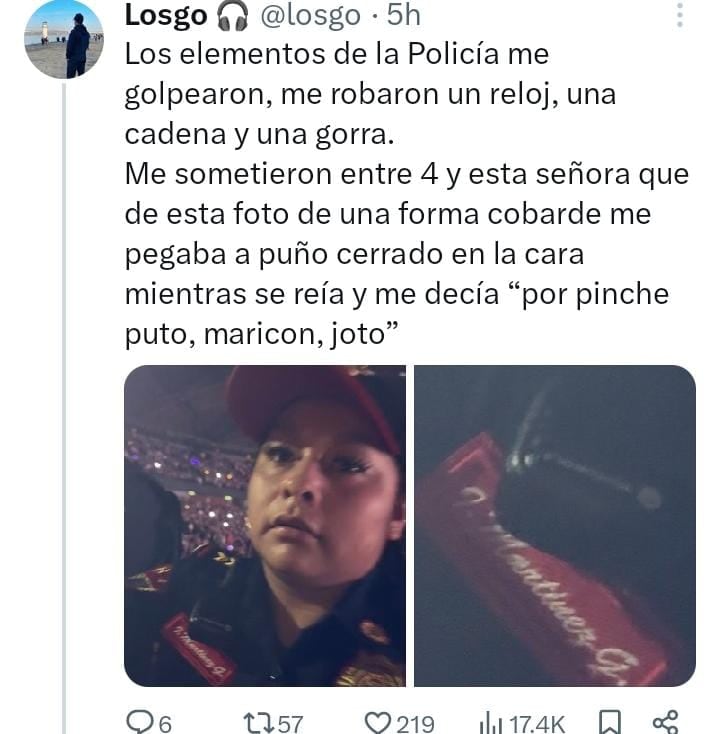The width and height of the screenshot is (720, 734).
Task: Open the second attached photo of name tag
Action: [x=555, y=526]
